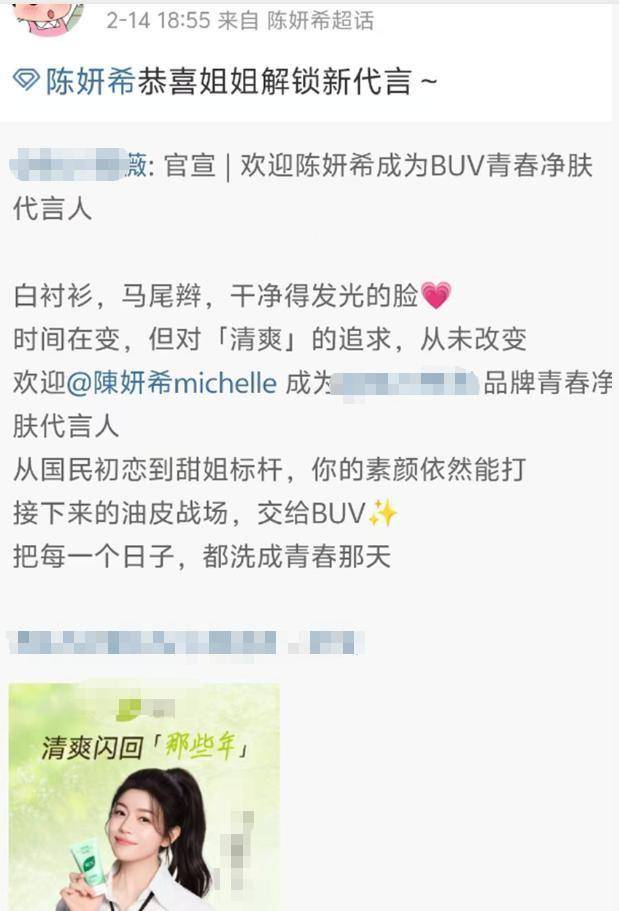Open the 陈妍希超话 source link

pyautogui.click(x=320, y=20)
